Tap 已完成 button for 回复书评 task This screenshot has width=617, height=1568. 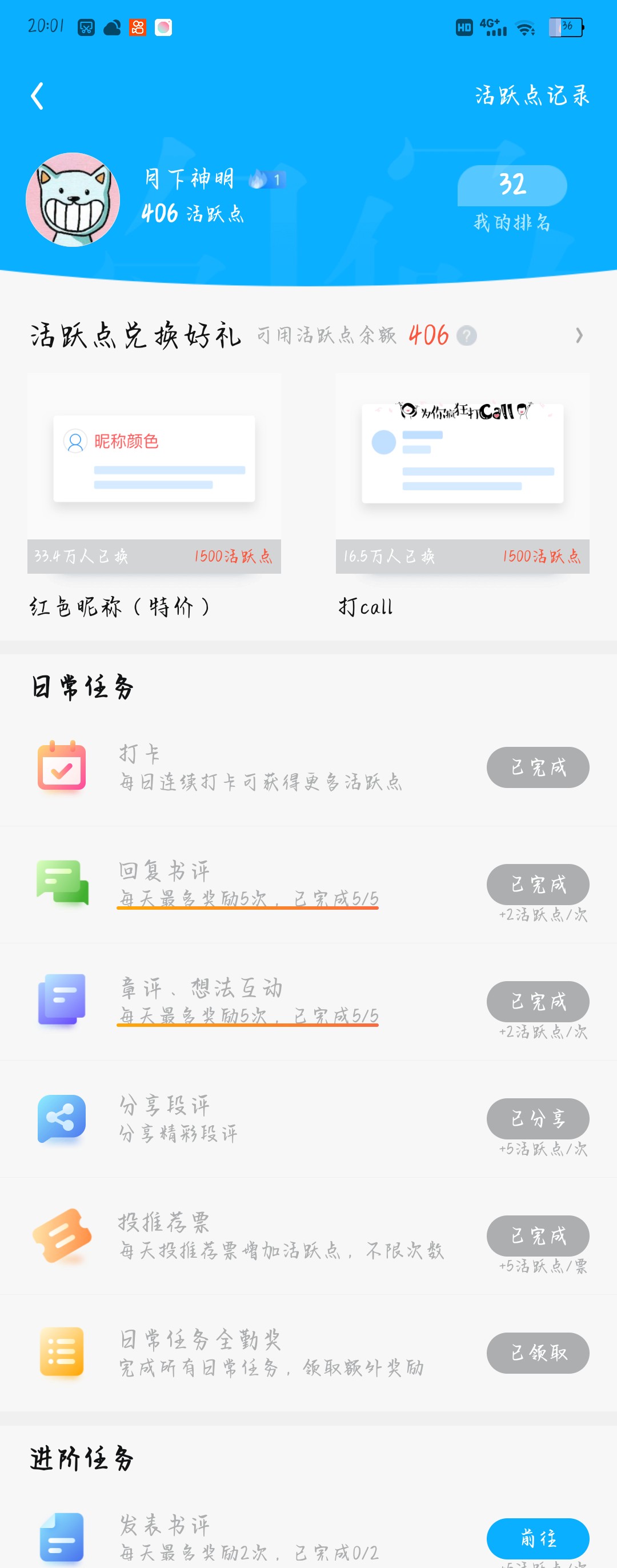click(x=537, y=884)
